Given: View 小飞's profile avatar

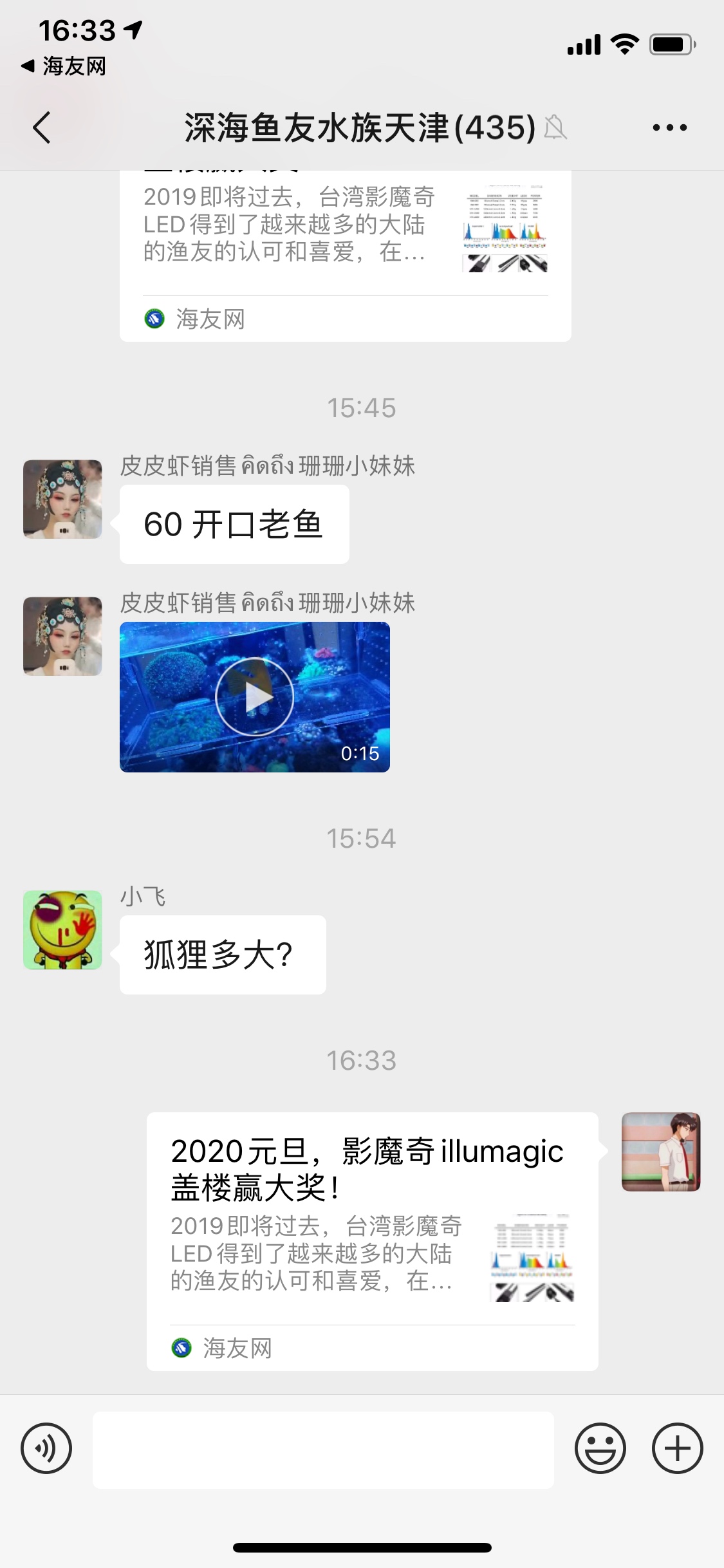Looking at the screenshot, I should pos(62,929).
